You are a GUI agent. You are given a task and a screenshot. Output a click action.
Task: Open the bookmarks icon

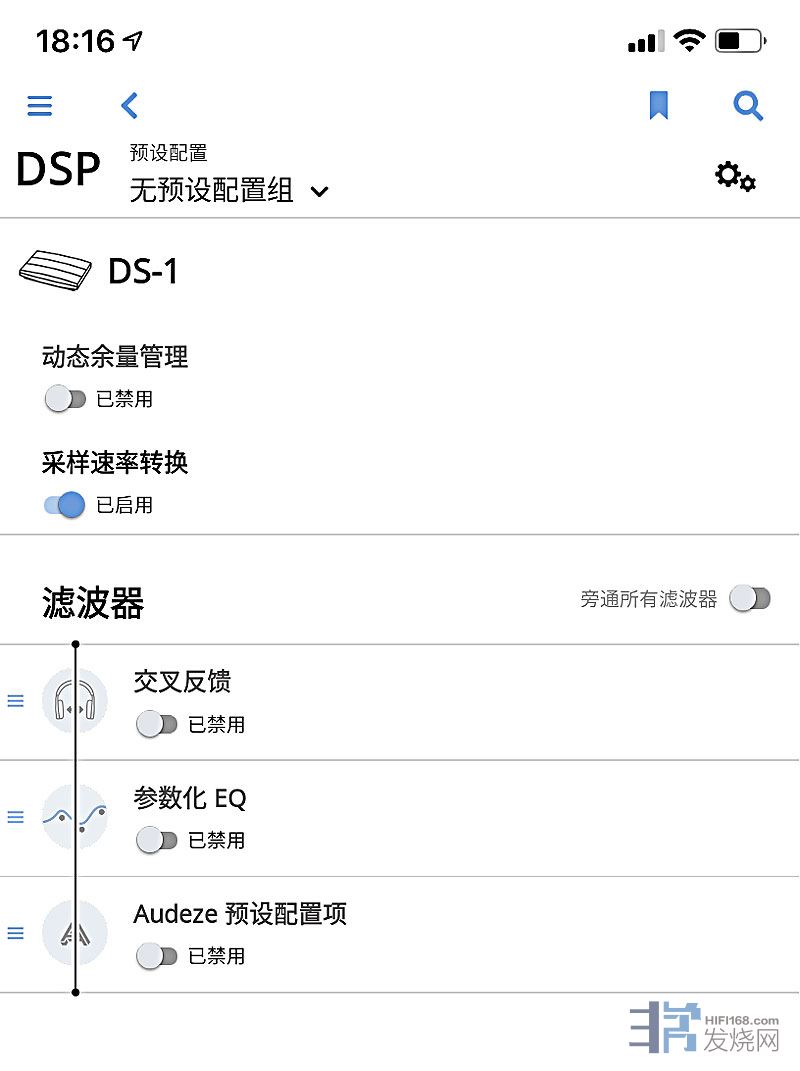pyautogui.click(x=658, y=105)
